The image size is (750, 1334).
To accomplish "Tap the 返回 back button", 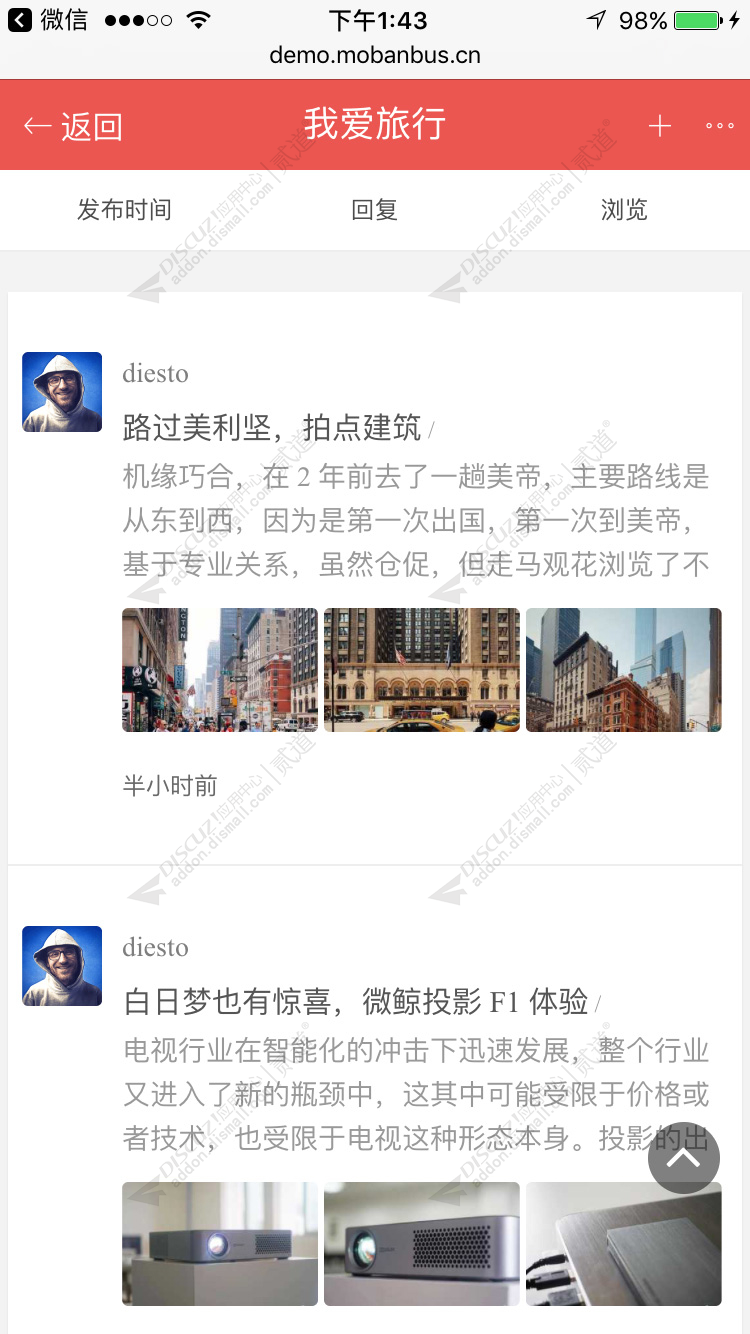I will point(73,126).
